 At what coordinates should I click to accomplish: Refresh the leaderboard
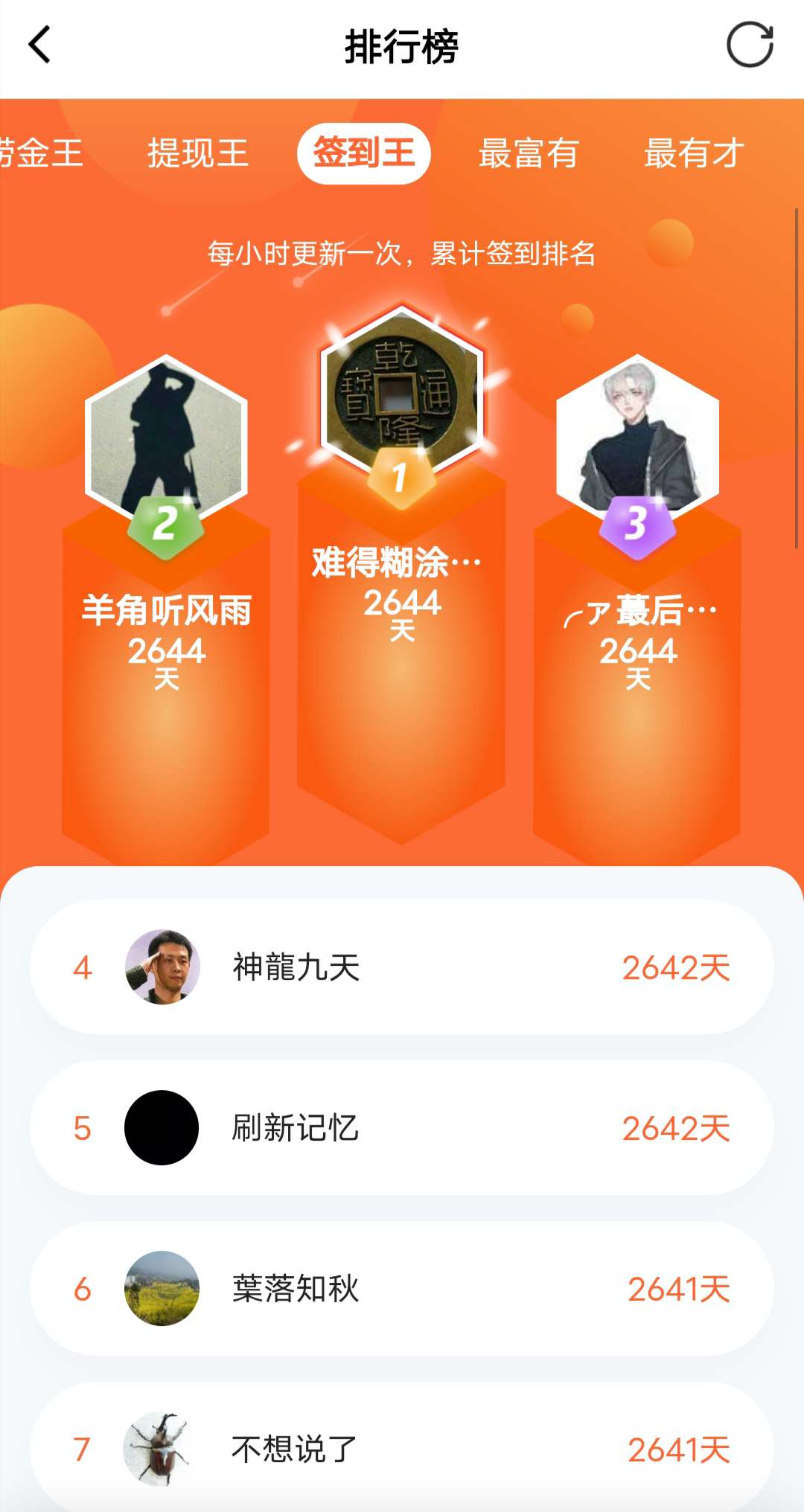750,45
